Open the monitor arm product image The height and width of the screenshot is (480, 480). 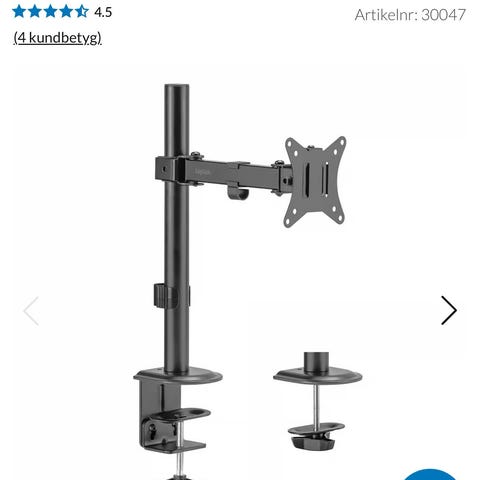coord(240,273)
